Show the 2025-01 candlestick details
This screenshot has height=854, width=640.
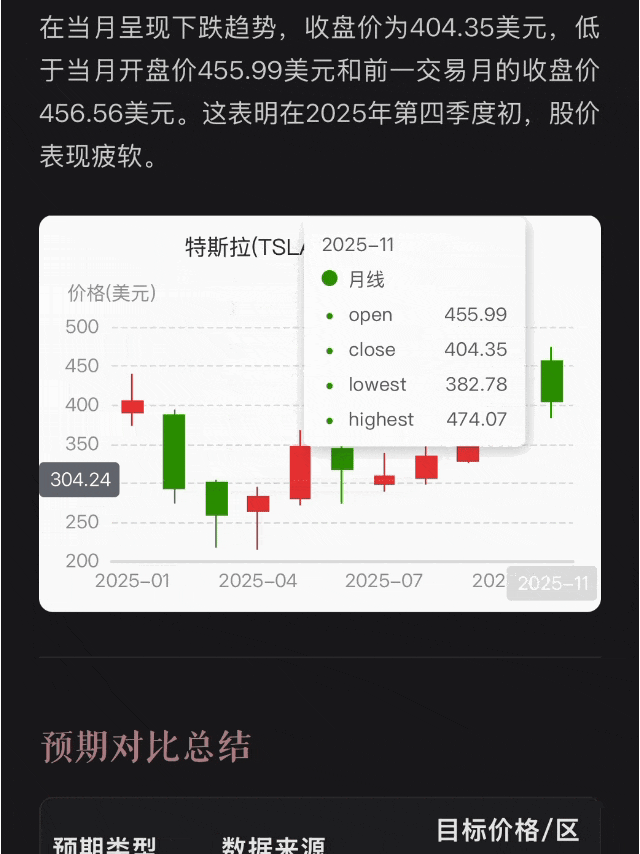pyautogui.click(x=132, y=406)
